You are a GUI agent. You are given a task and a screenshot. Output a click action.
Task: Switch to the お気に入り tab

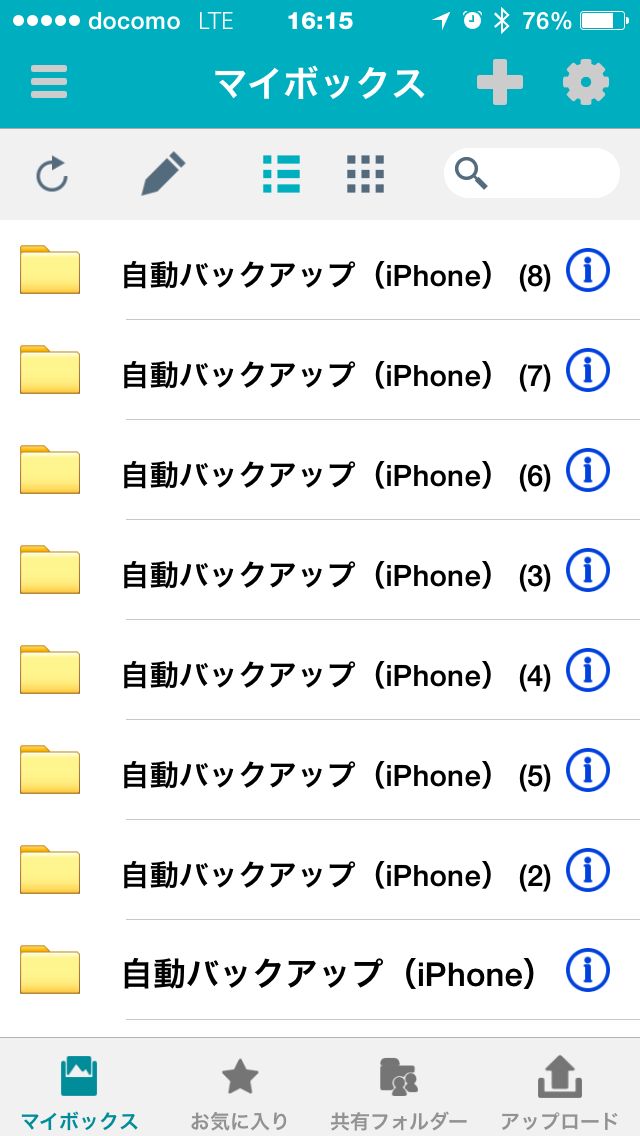tap(239, 1092)
